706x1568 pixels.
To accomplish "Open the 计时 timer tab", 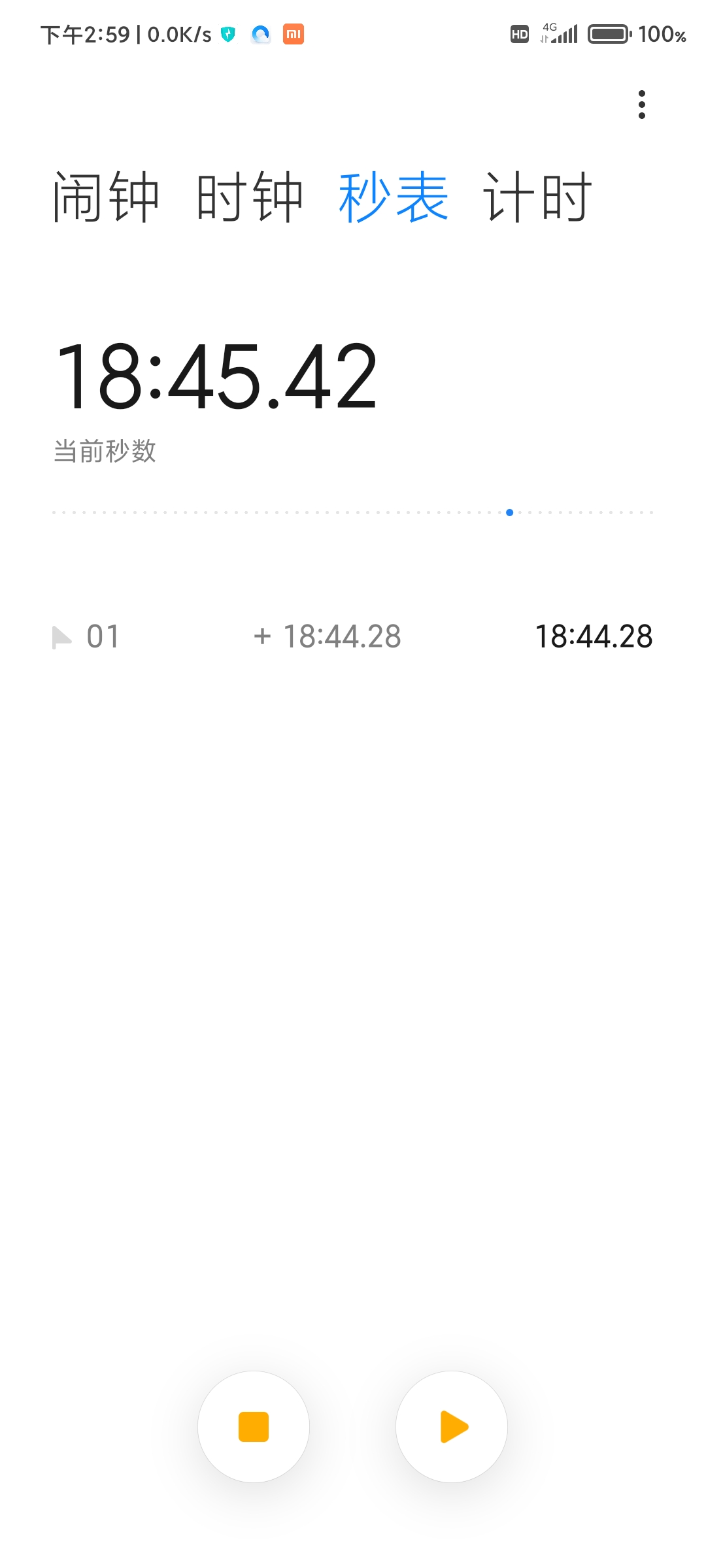I will click(537, 197).
